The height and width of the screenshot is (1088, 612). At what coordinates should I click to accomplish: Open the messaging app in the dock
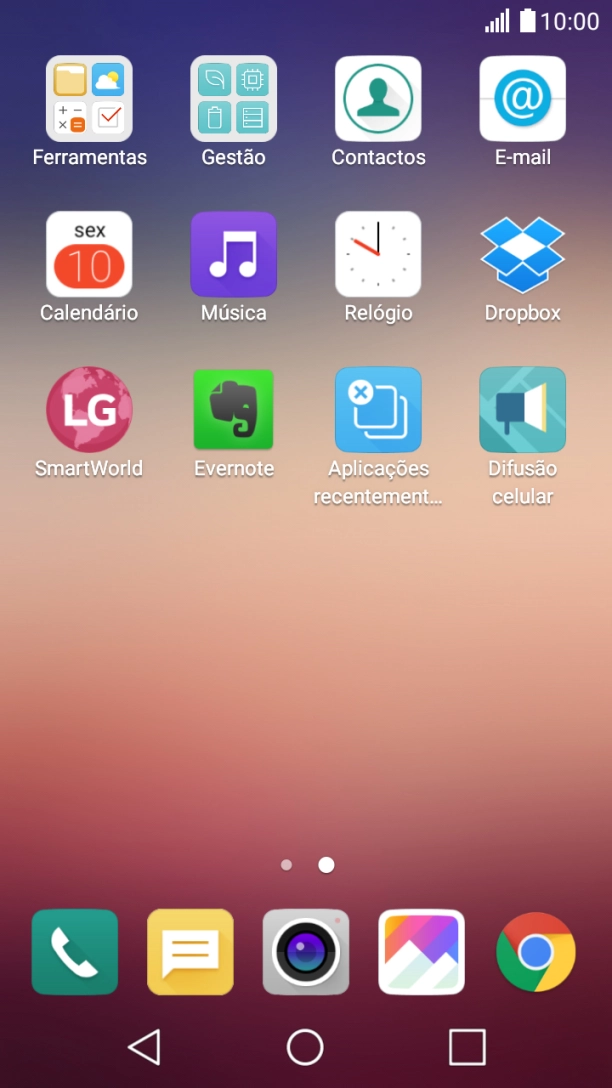[190, 952]
